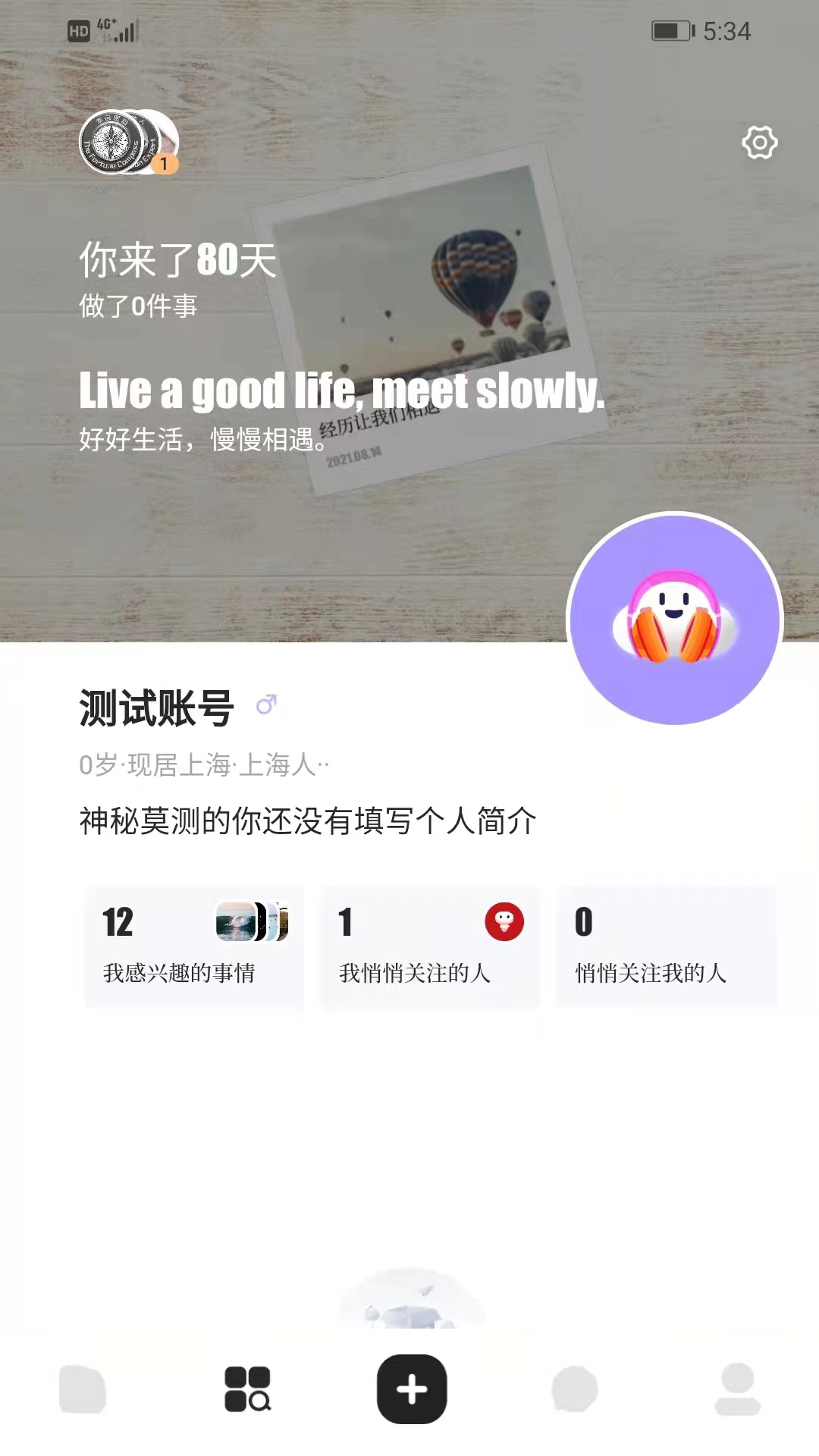The width and height of the screenshot is (819, 1456).
Task: Open the 我悄悄关注的人 card
Action: click(x=431, y=946)
